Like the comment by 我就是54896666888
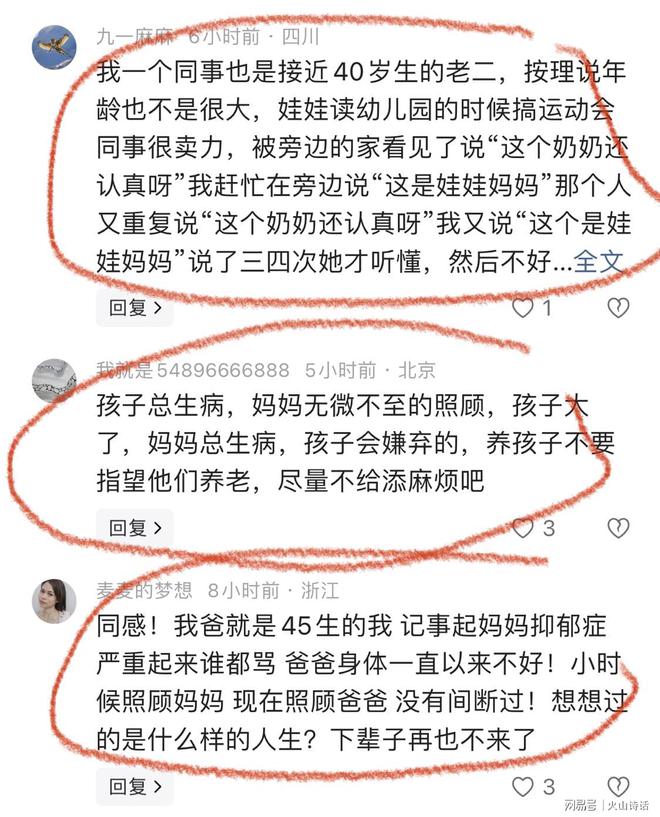 (523, 528)
